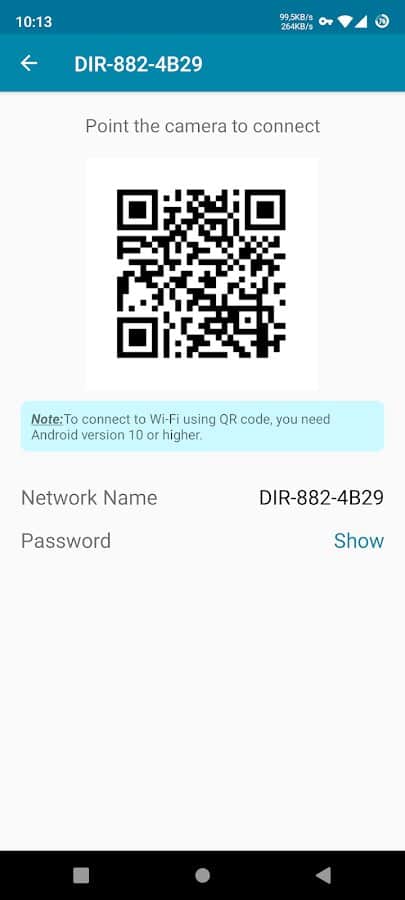Show the Wi-Fi password
This screenshot has width=405, height=900.
(359, 541)
